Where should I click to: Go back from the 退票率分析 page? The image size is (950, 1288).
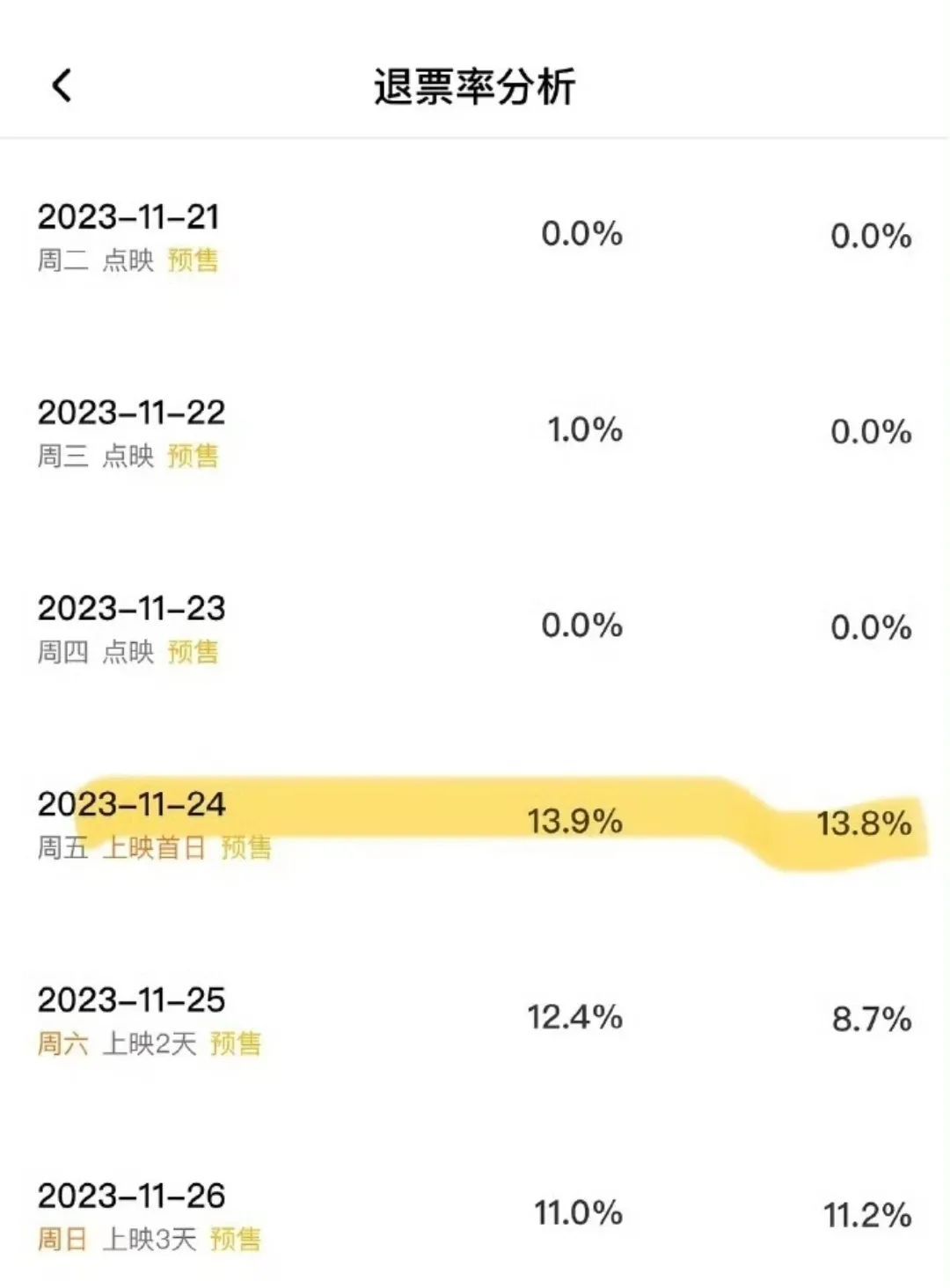pyautogui.click(x=62, y=86)
